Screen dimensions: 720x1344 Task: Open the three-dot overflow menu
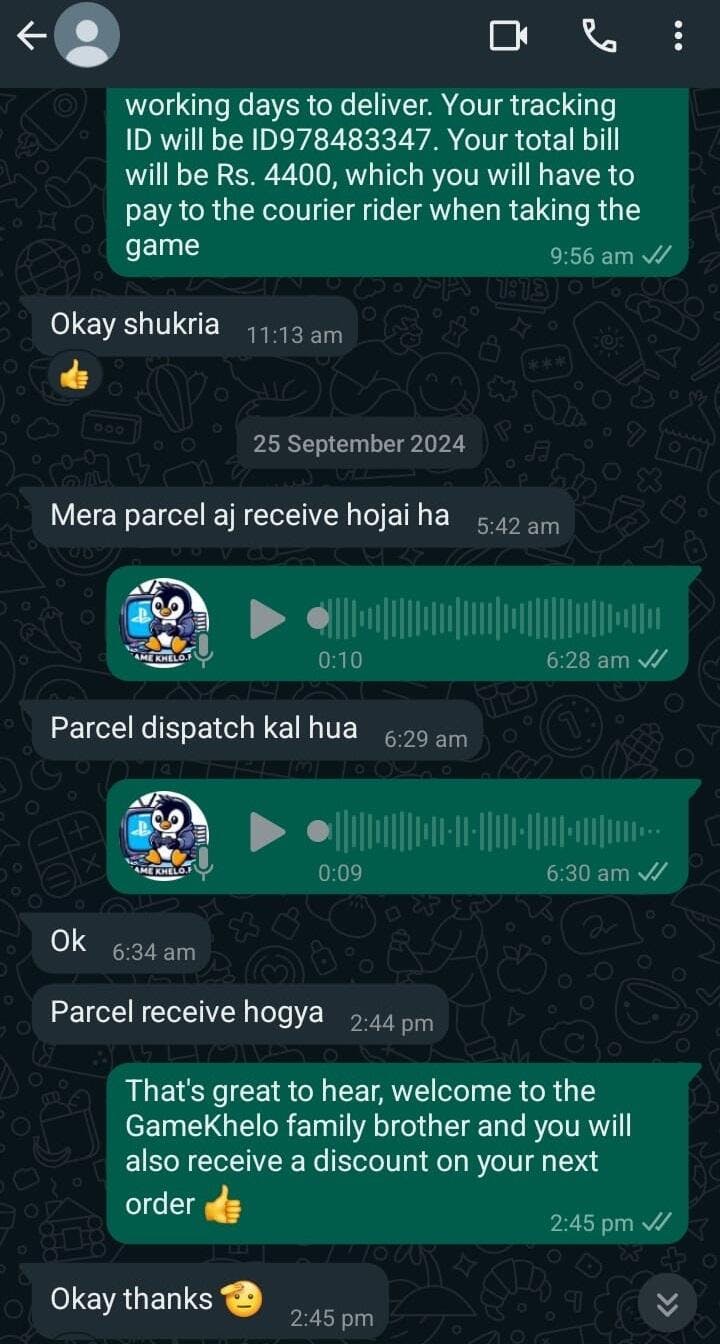(678, 37)
